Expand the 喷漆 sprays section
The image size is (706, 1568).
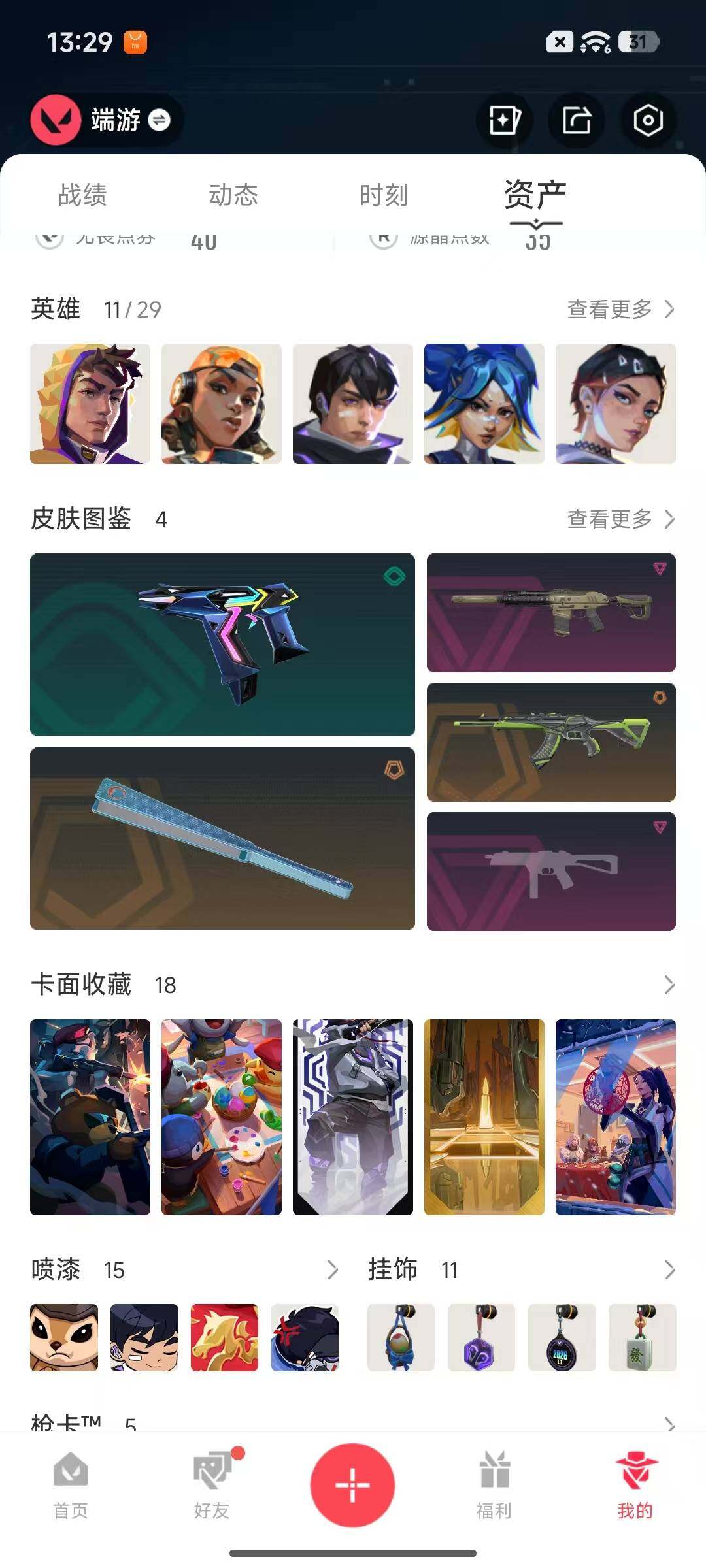[332, 1269]
